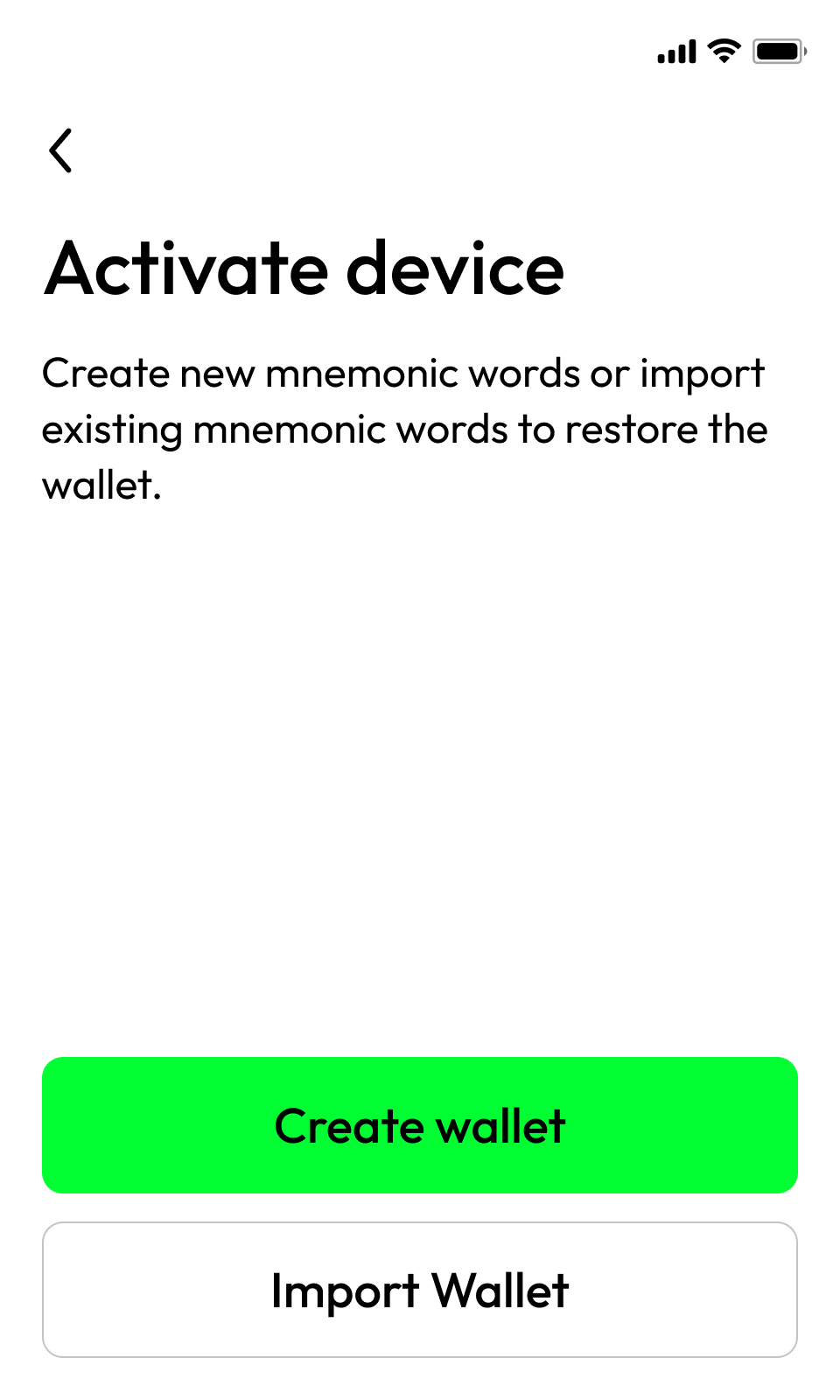
Task: Go back using the arrow icon
Action: click(60, 150)
